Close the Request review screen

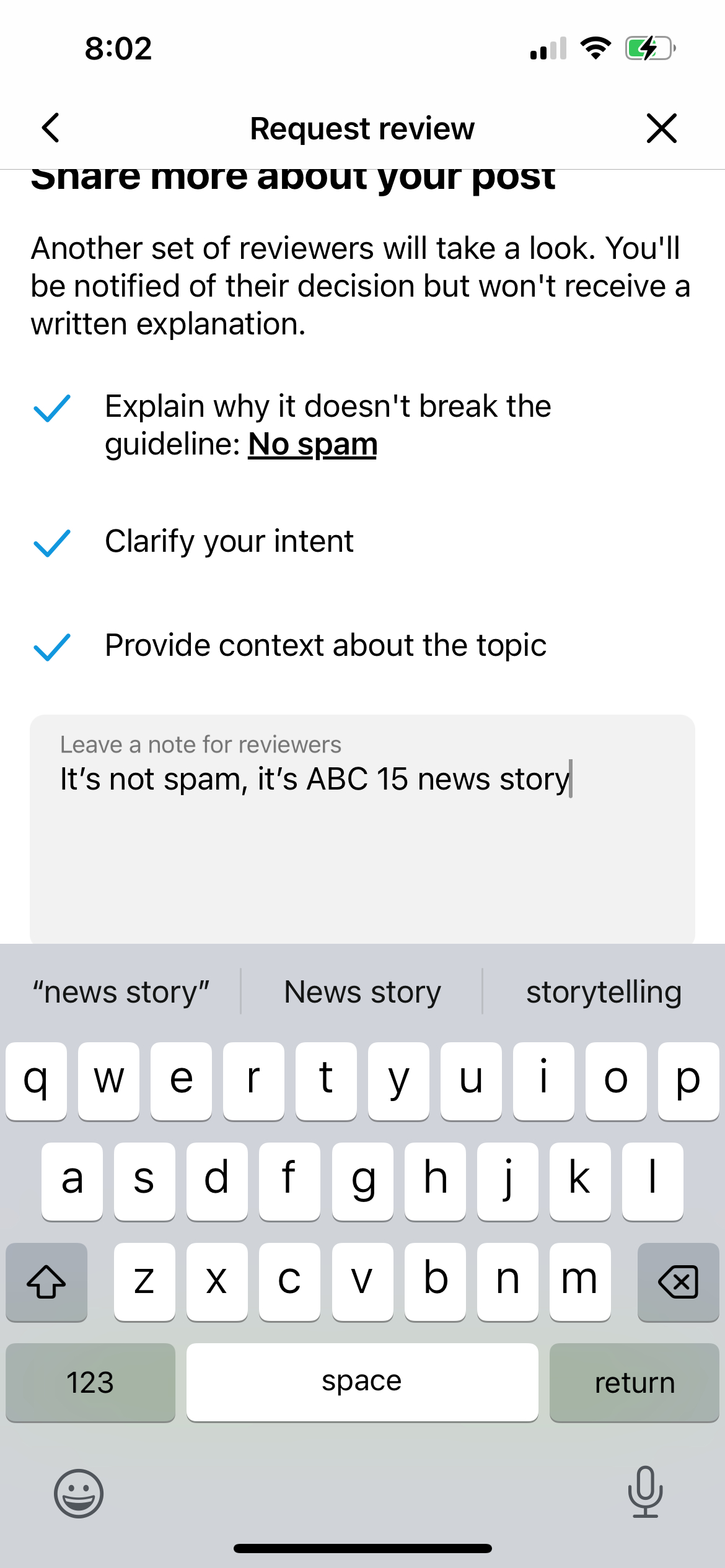(x=661, y=128)
